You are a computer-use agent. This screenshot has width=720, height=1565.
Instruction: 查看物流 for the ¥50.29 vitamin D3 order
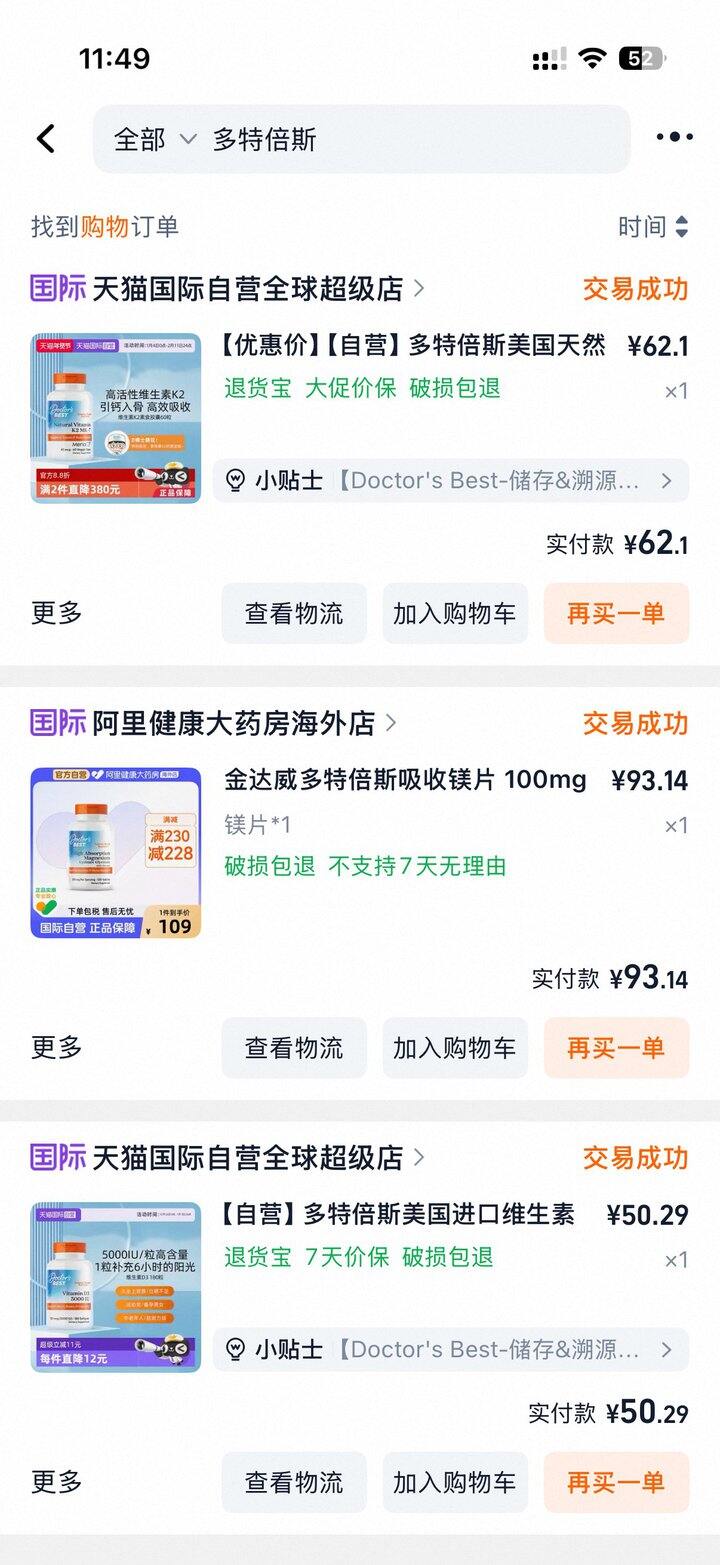294,1482
